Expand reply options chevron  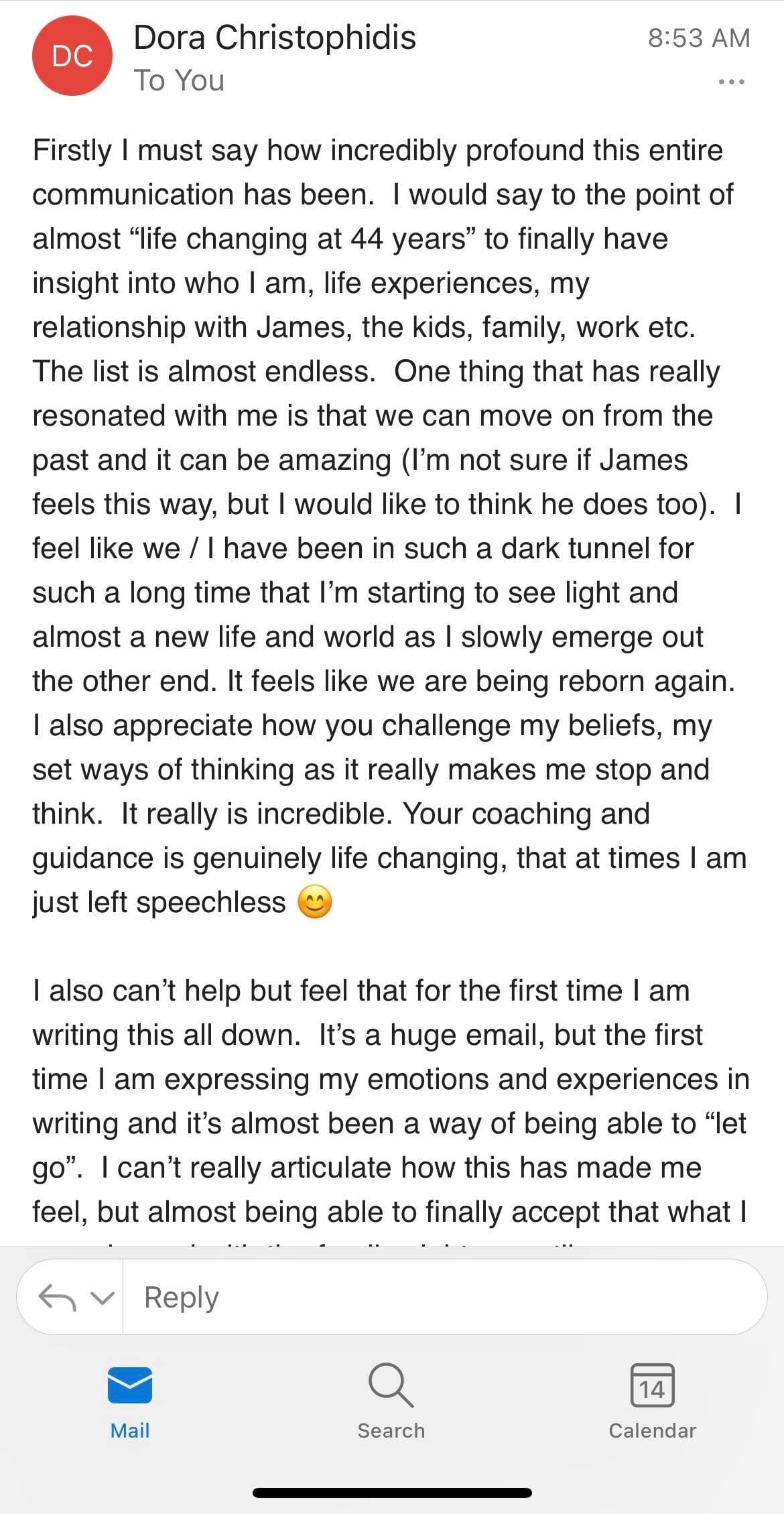[x=101, y=1298]
